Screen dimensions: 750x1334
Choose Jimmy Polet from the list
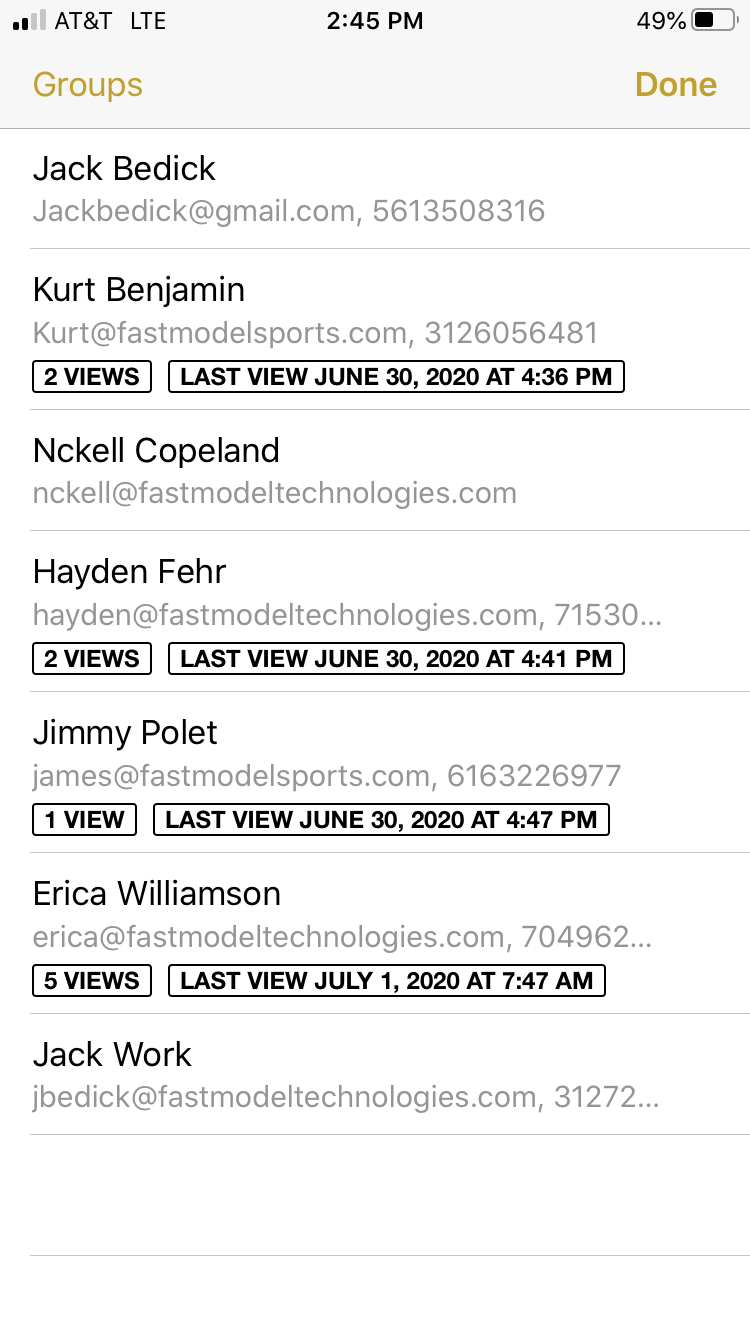[x=375, y=773]
